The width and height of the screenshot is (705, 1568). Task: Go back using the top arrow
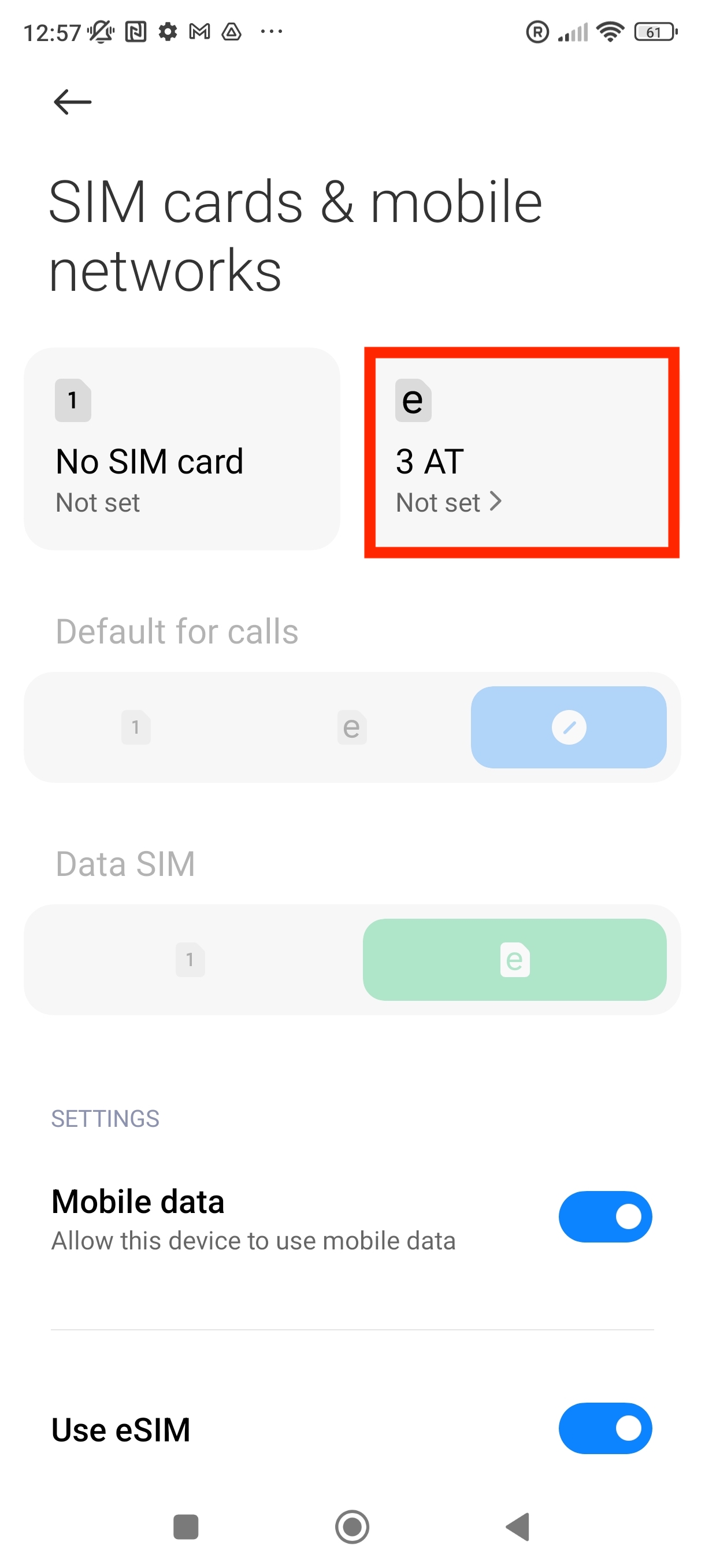pyautogui.click(x=72, y=102)
